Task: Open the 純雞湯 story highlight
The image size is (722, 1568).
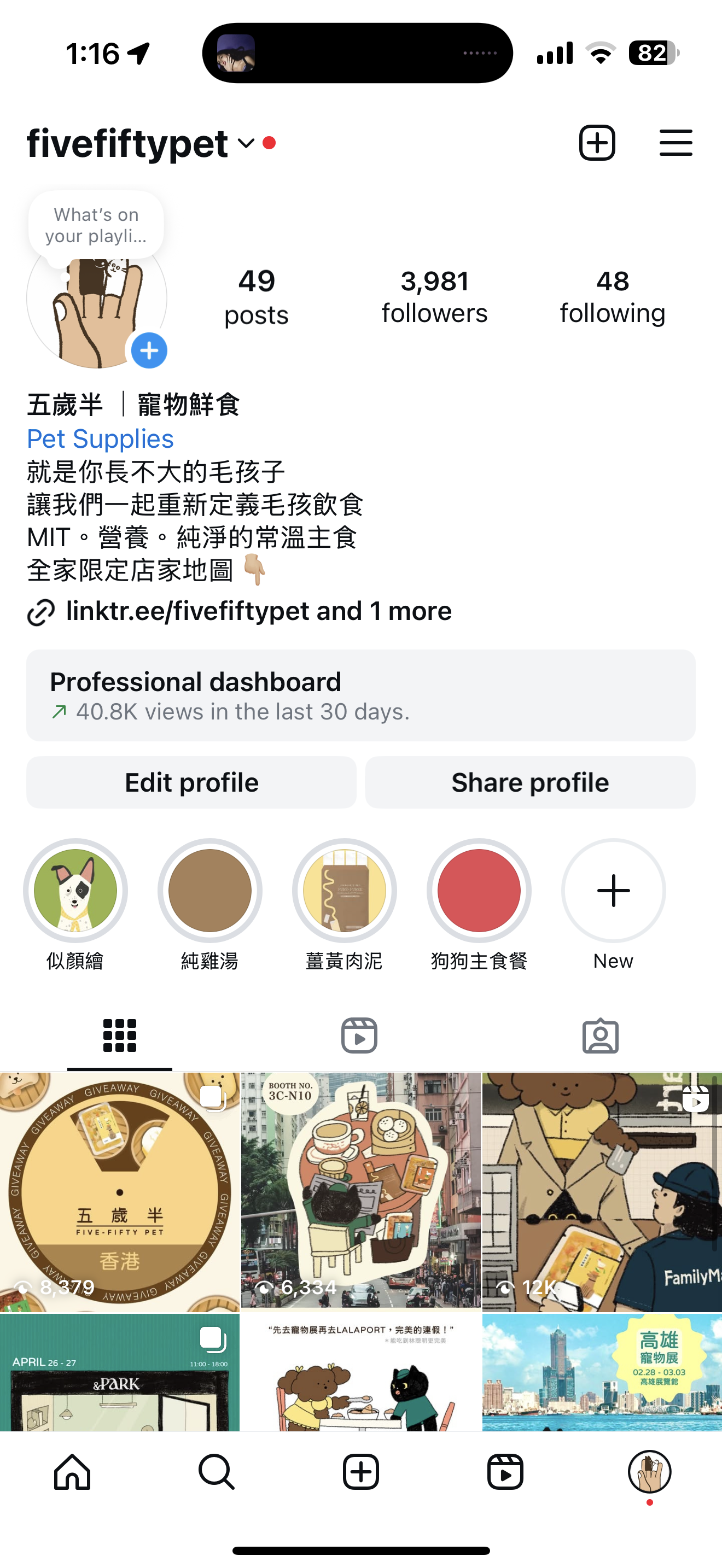Action: coord(210,891)
